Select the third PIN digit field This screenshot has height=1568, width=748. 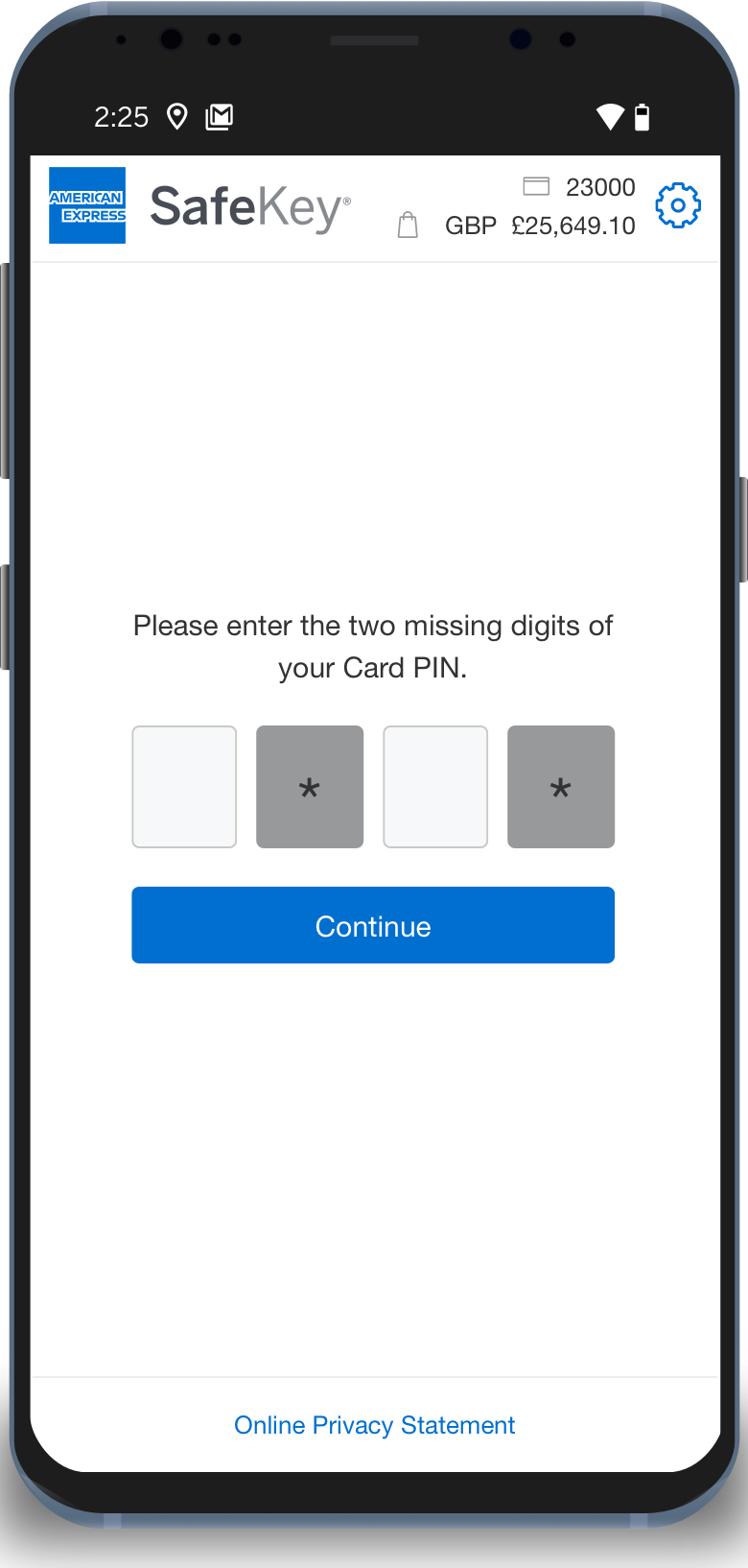tap(435, 787)
